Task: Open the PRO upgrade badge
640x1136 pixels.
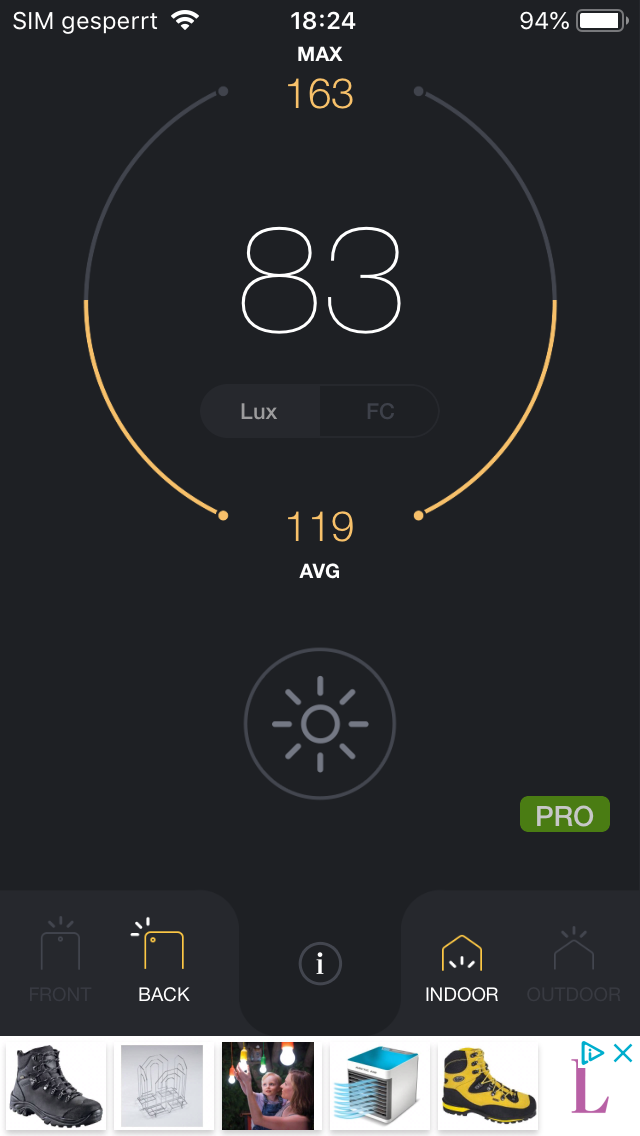Action: [x=564, y=815]
